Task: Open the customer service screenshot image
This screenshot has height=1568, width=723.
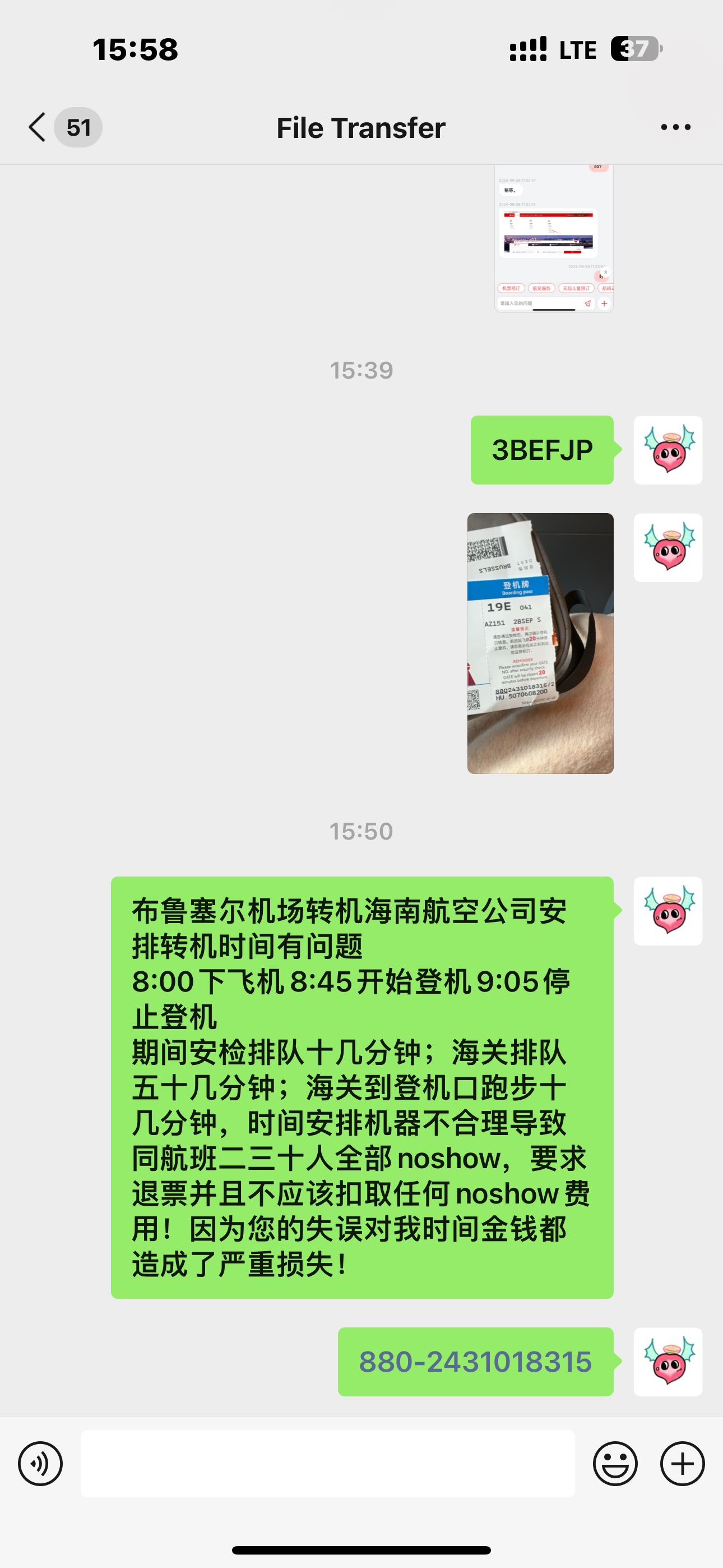Action: pyautogui.click(x=554, y=238)
